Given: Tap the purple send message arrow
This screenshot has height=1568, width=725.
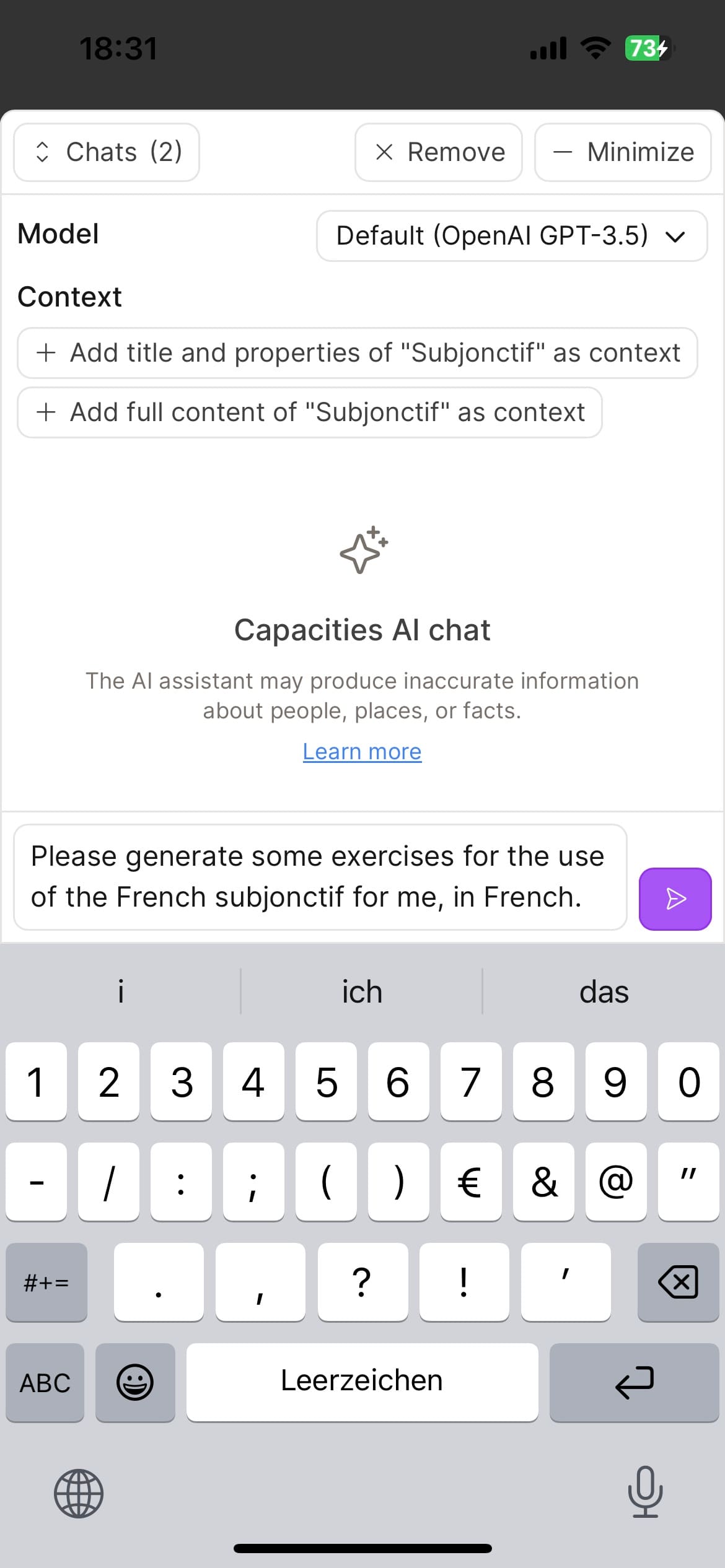Looking at the screenshot, I should click(675, 899).
